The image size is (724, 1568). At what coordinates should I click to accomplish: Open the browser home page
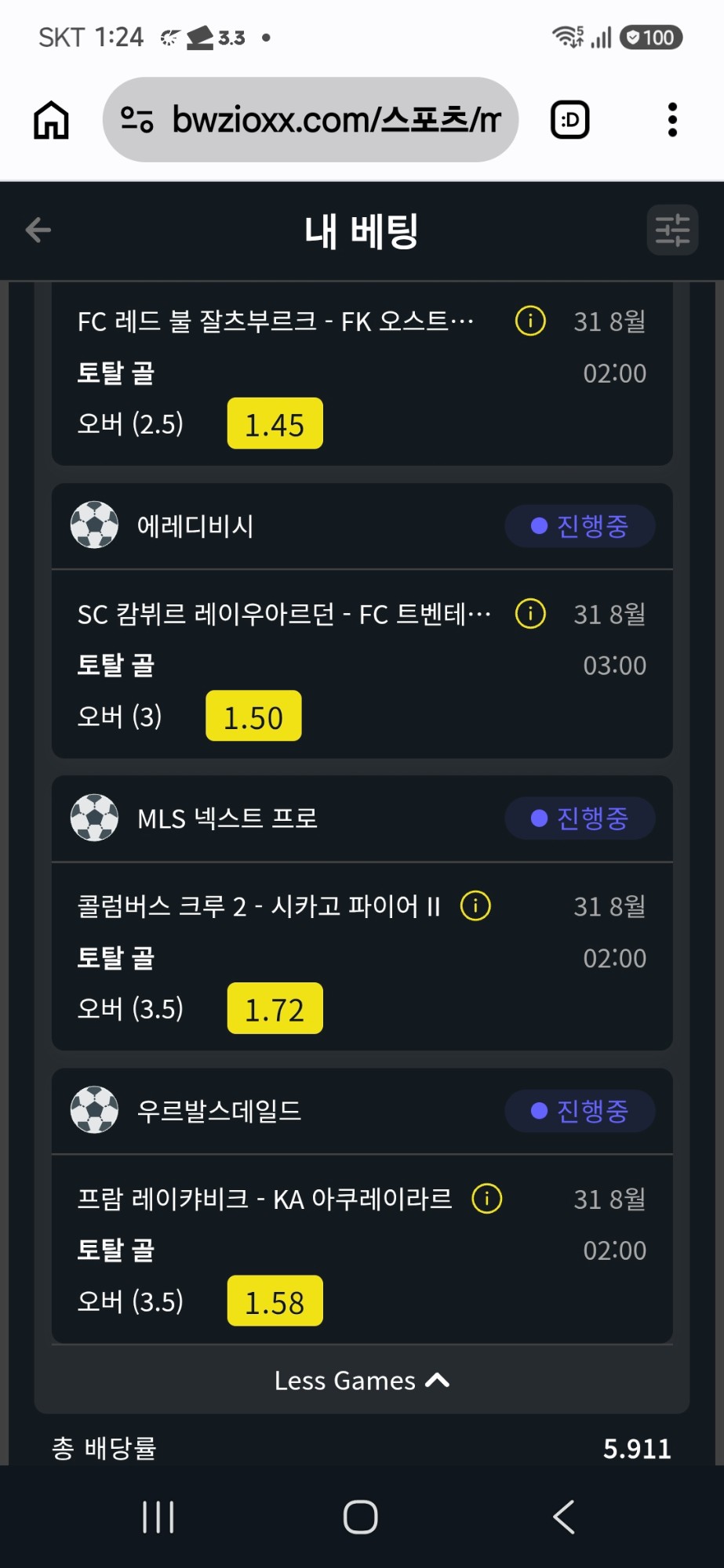[52, 120]
